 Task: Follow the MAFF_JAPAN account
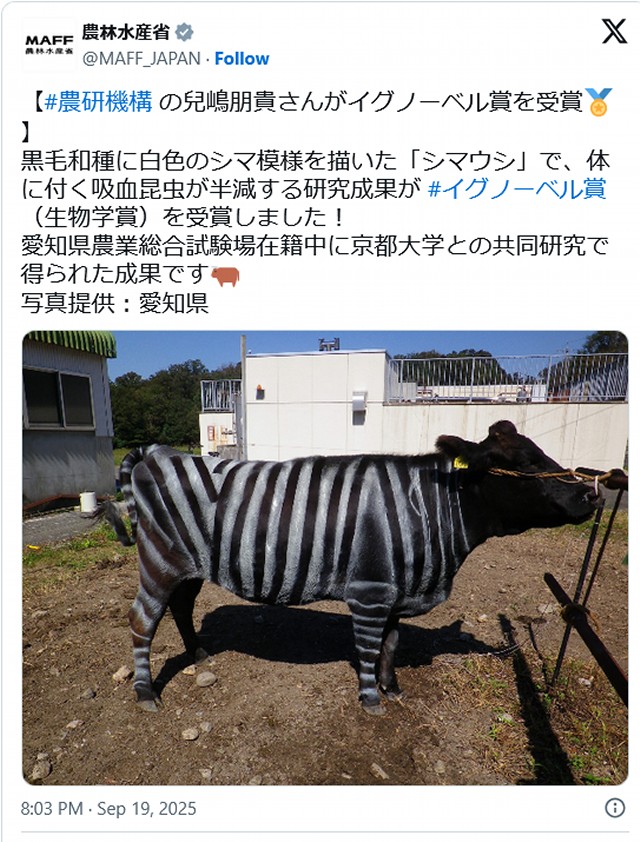point(242,59)
